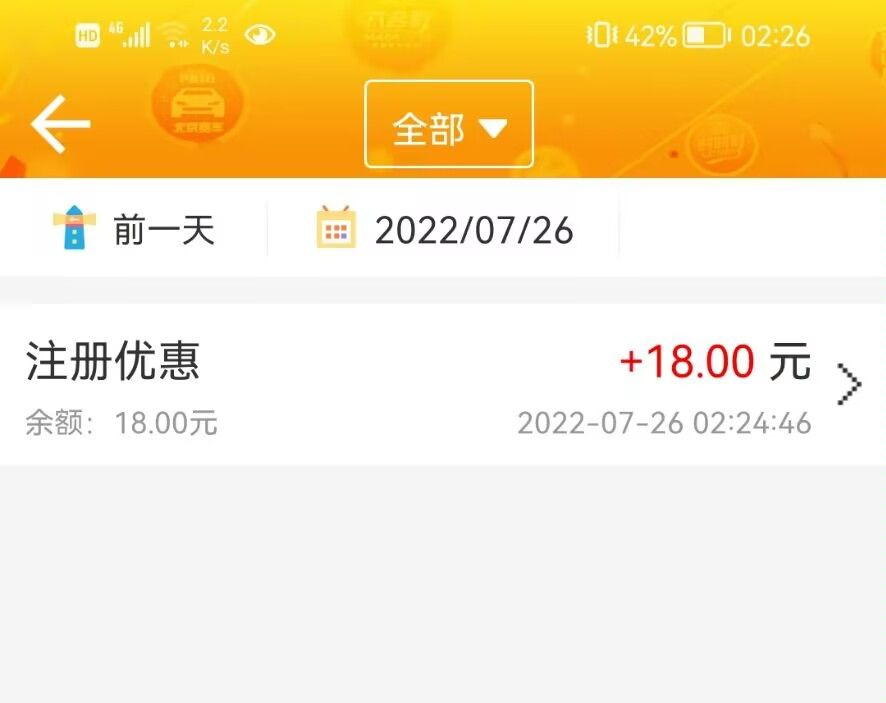Go back using the white arrow
The image size is (886, 703).
pos(60,125)
